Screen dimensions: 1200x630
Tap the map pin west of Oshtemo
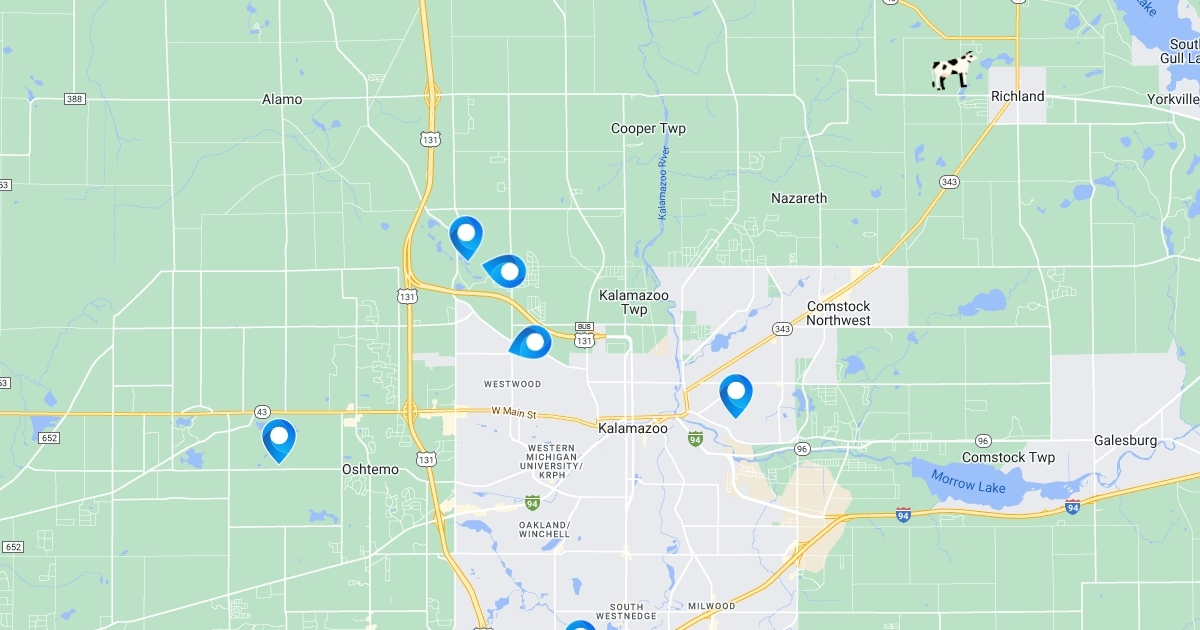279,437
